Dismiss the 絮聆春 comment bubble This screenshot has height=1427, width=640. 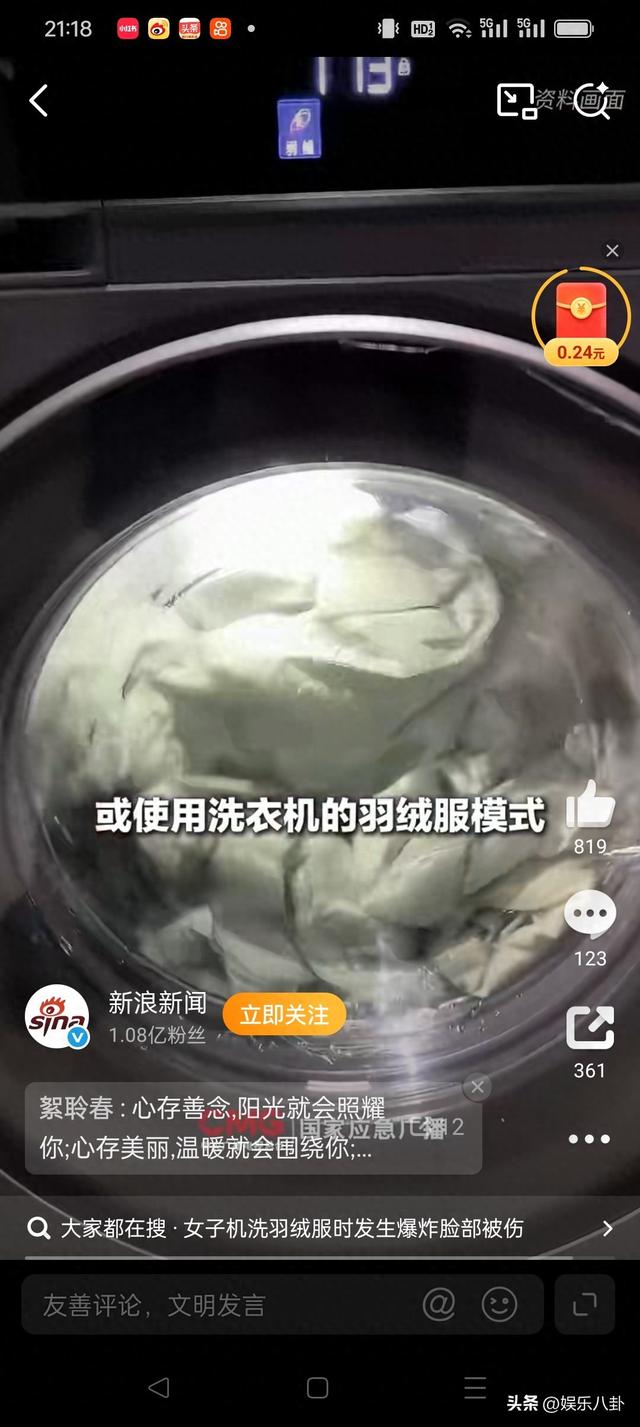point(477,1087)
